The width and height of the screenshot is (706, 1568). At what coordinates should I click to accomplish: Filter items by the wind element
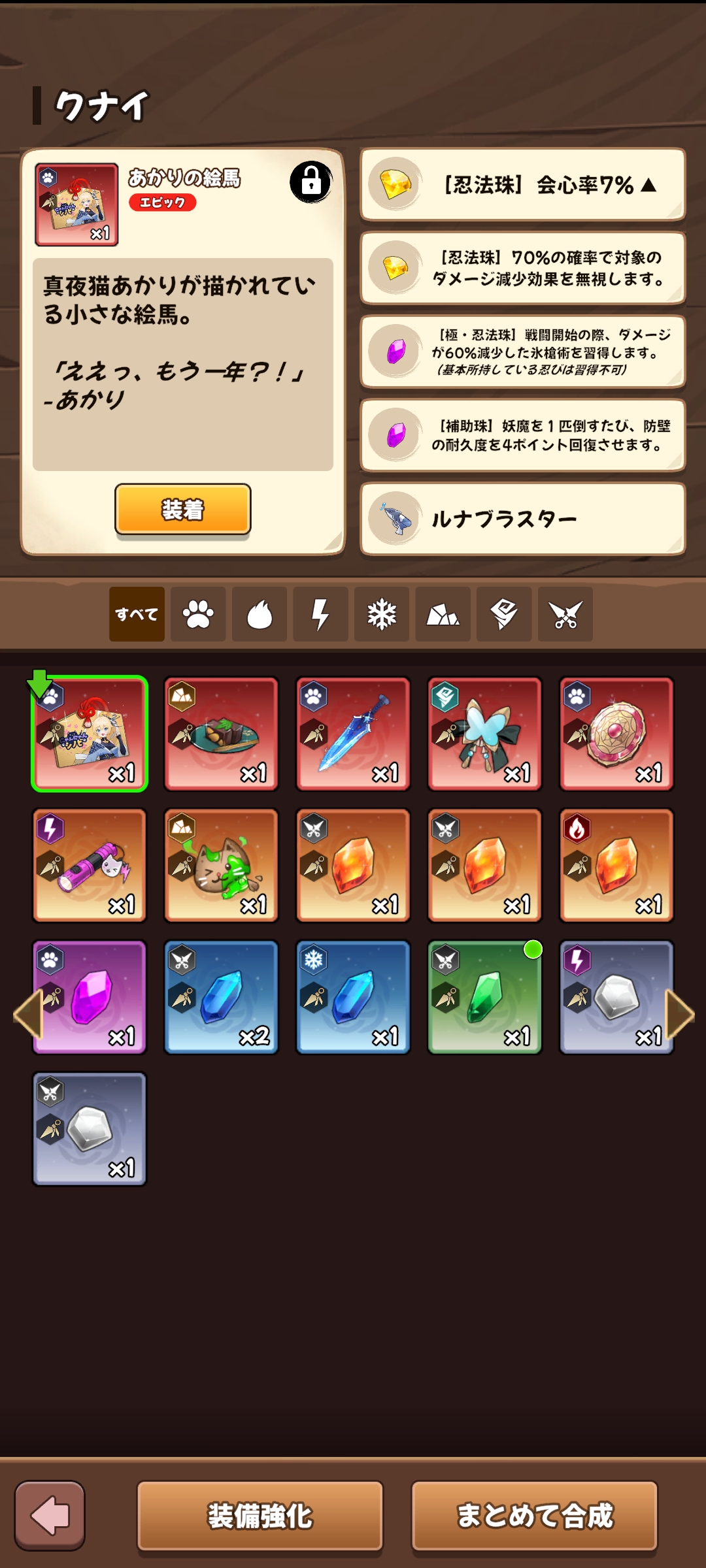[504, 614]
